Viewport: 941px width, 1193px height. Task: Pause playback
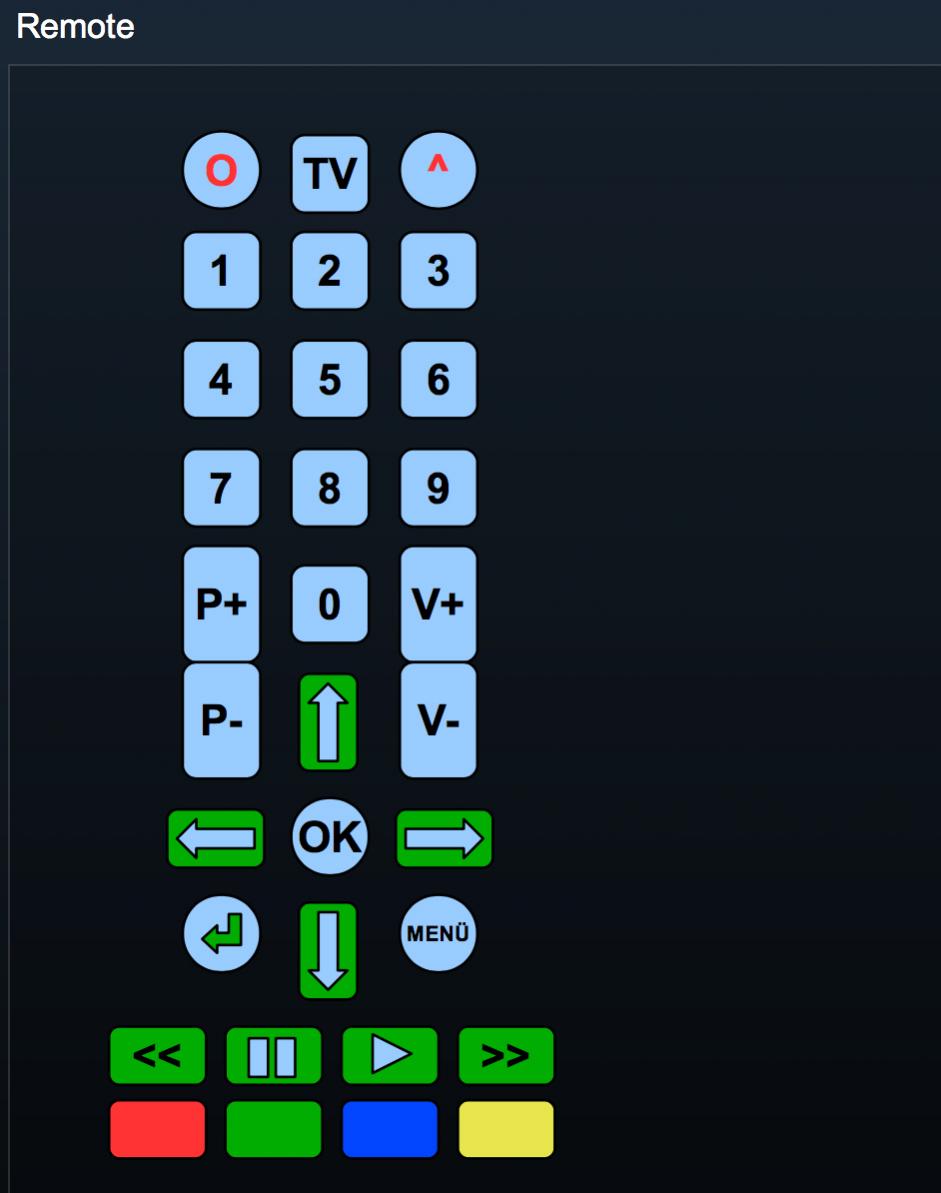pos(274,1056)
